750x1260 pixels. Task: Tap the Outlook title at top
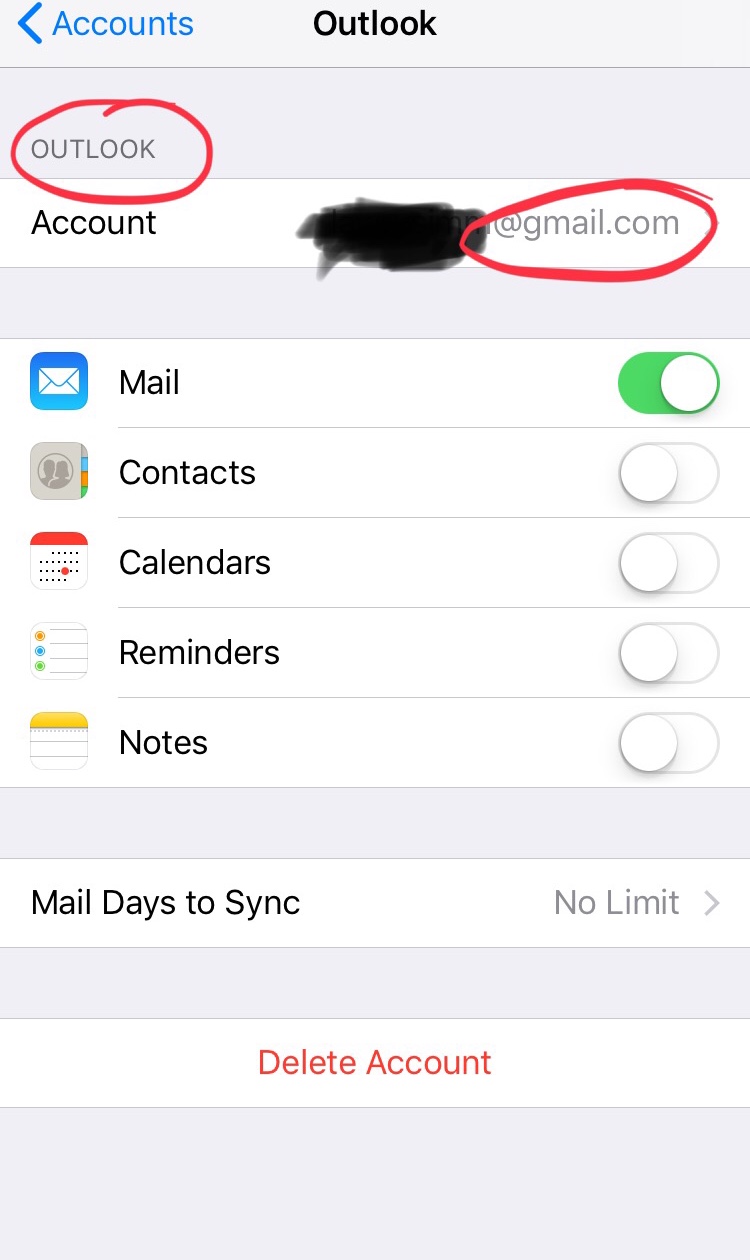[x=375, y=23]
